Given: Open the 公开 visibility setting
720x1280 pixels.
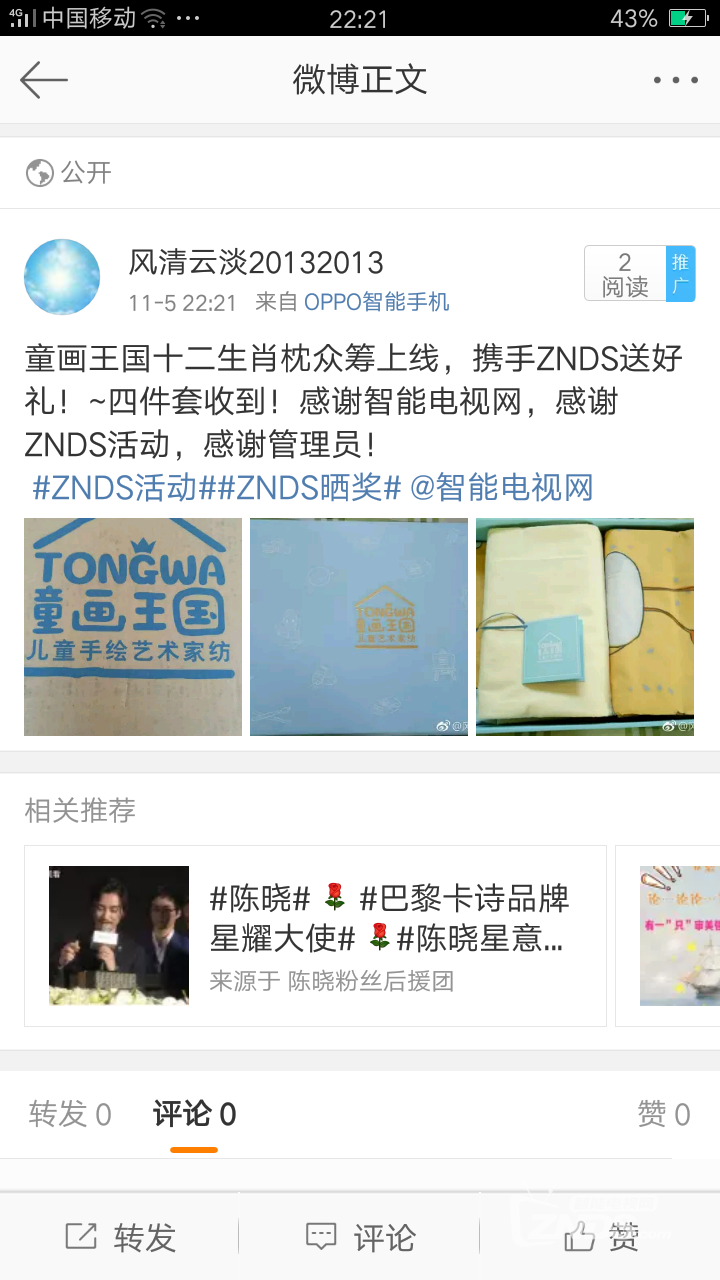Looking at the screenshot, I should coord(68,173).
